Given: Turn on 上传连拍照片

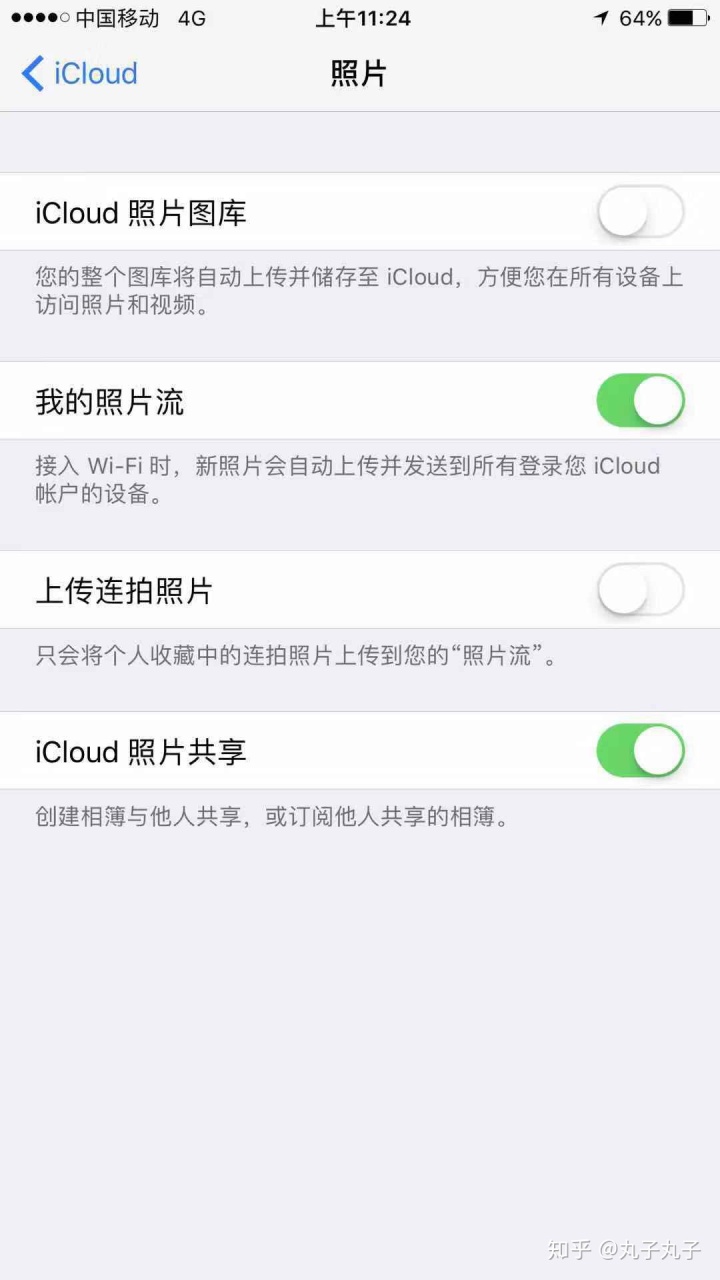Looking at the screenshot, I should click(x=640, y=590).
